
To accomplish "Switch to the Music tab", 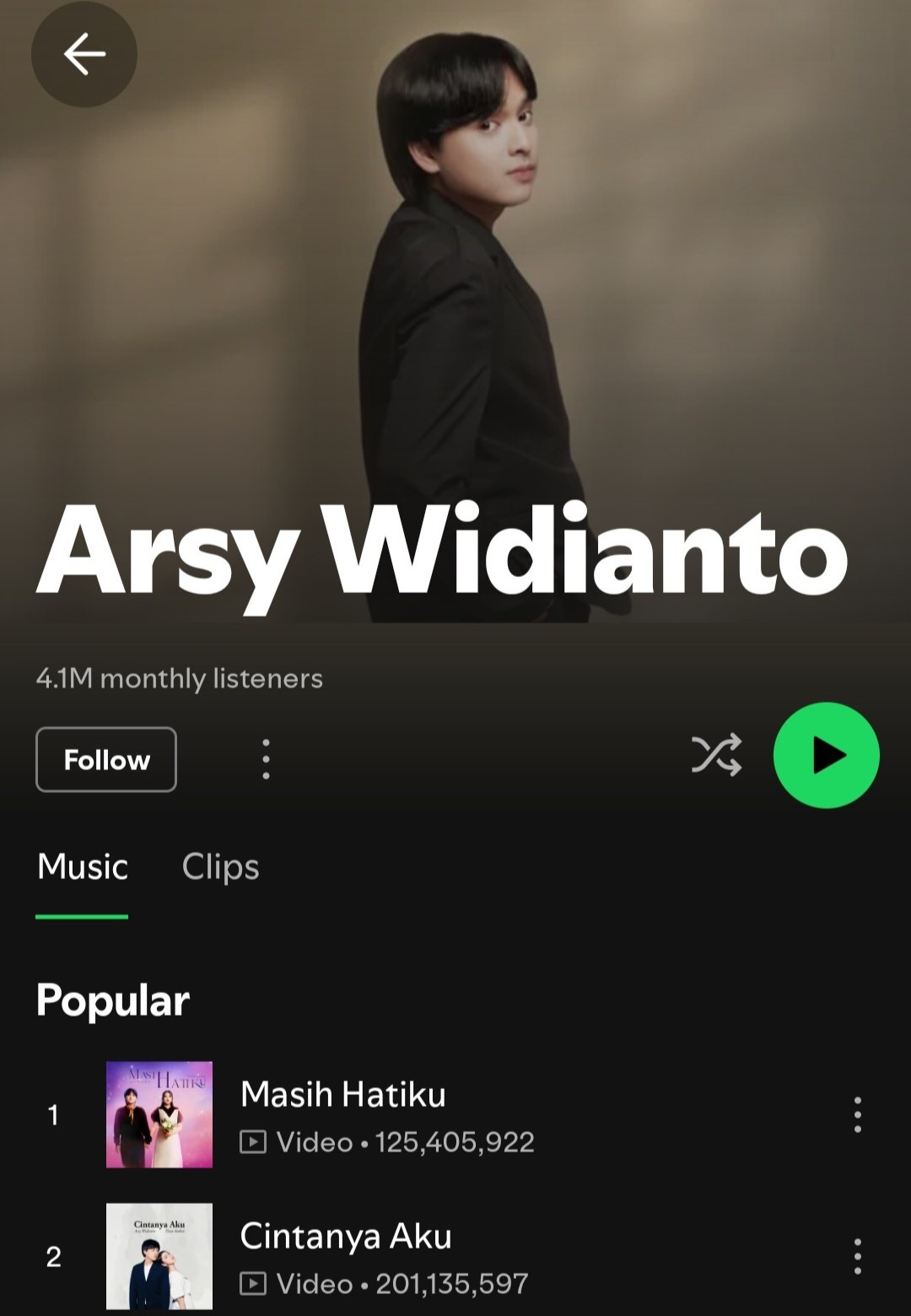I will [83, 867].
